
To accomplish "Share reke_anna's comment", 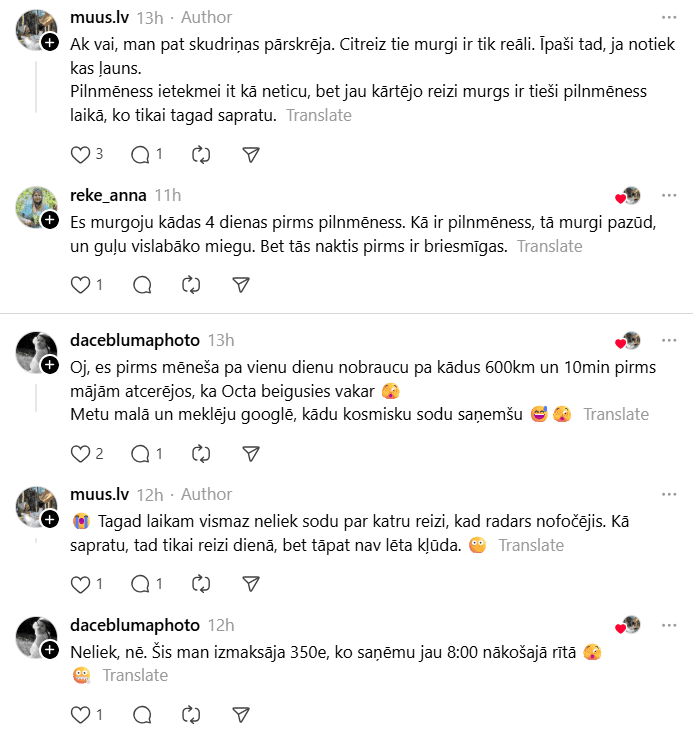I will [241, 285].
